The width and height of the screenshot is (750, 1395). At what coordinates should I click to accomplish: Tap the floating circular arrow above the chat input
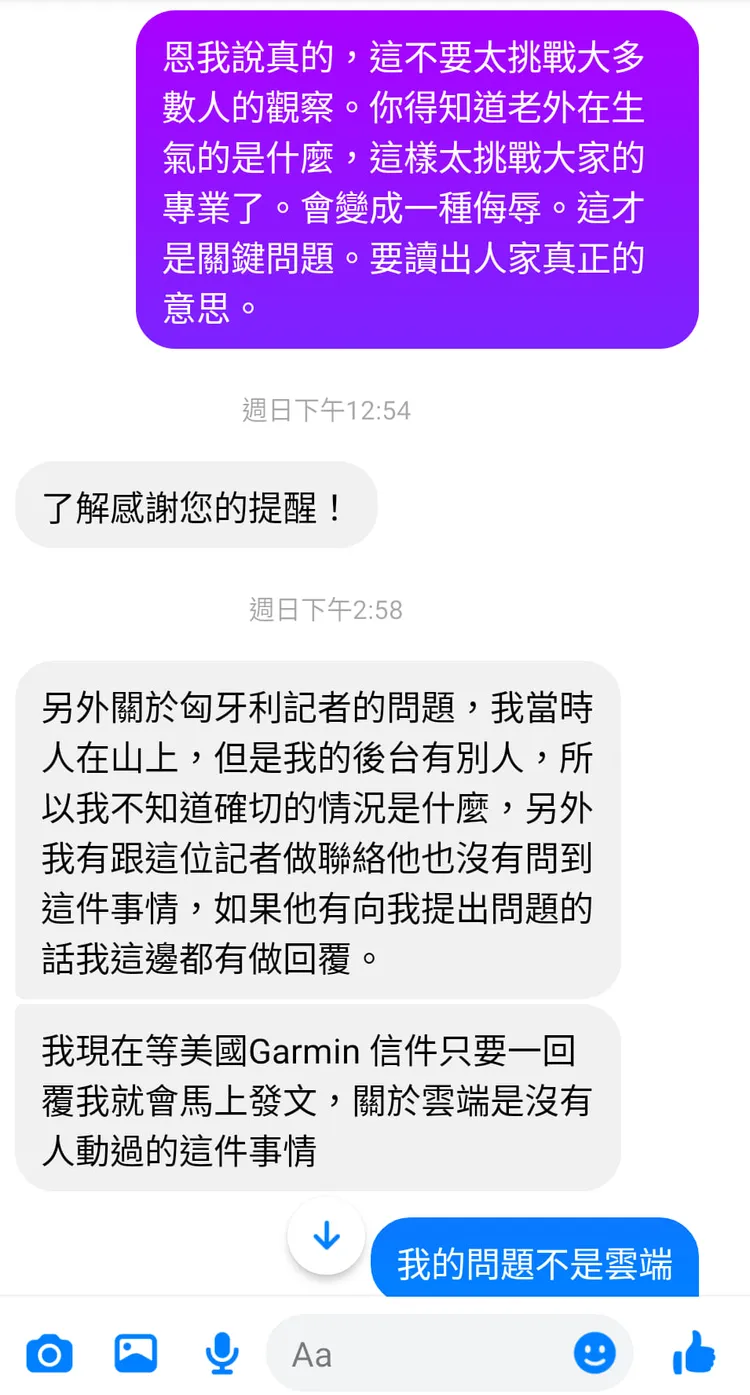(326, 1237)
